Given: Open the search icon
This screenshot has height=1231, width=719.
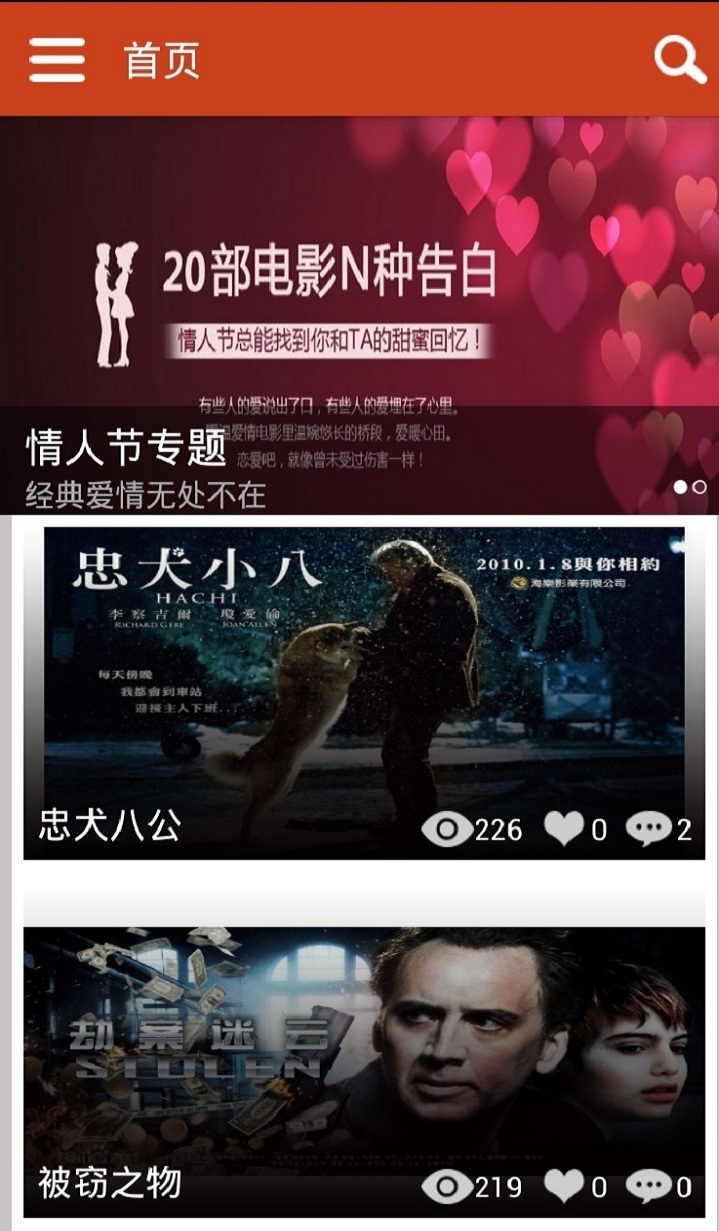Looking at the screenshot, I should (680, 60).
